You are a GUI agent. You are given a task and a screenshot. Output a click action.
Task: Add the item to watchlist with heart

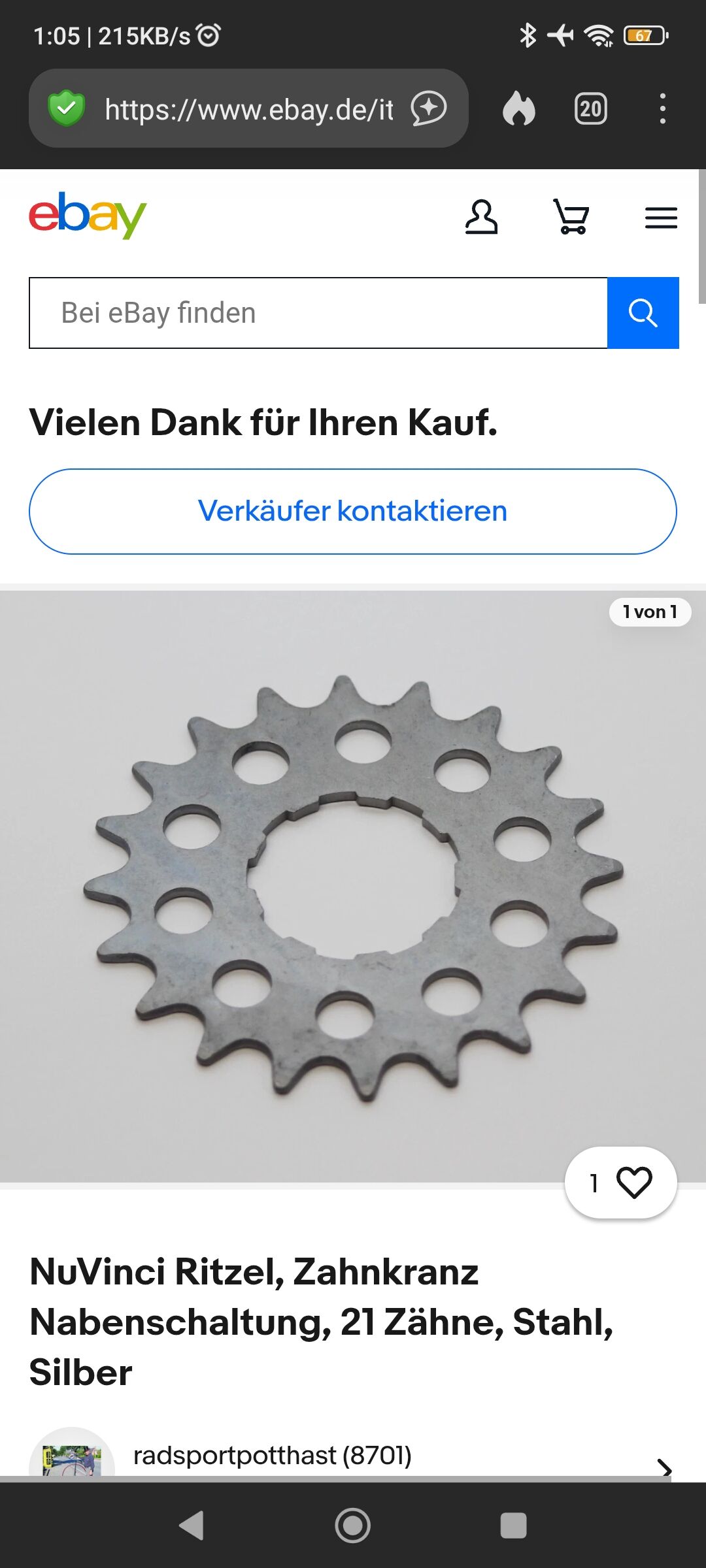click(633, 1183)
